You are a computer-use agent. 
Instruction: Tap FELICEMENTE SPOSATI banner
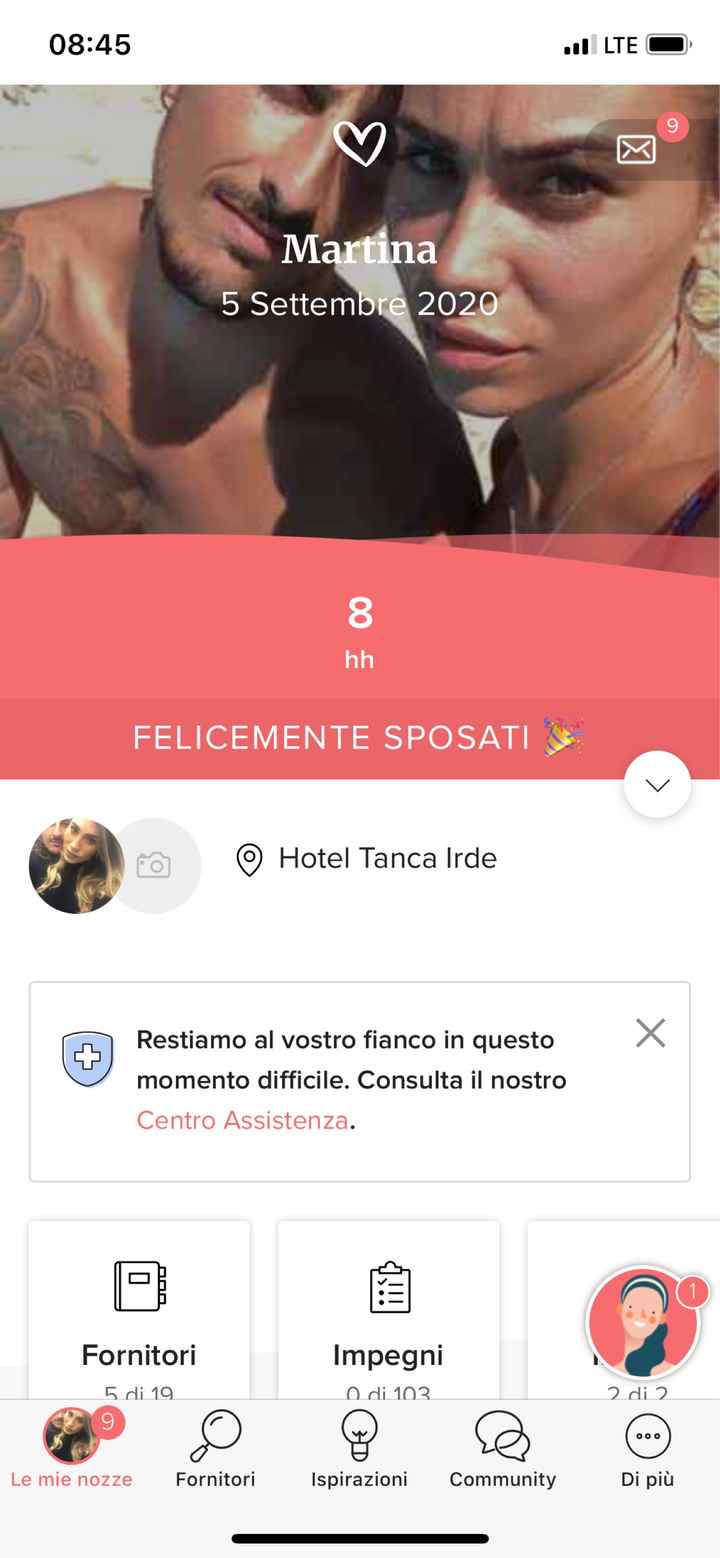(x=360, y=738)
